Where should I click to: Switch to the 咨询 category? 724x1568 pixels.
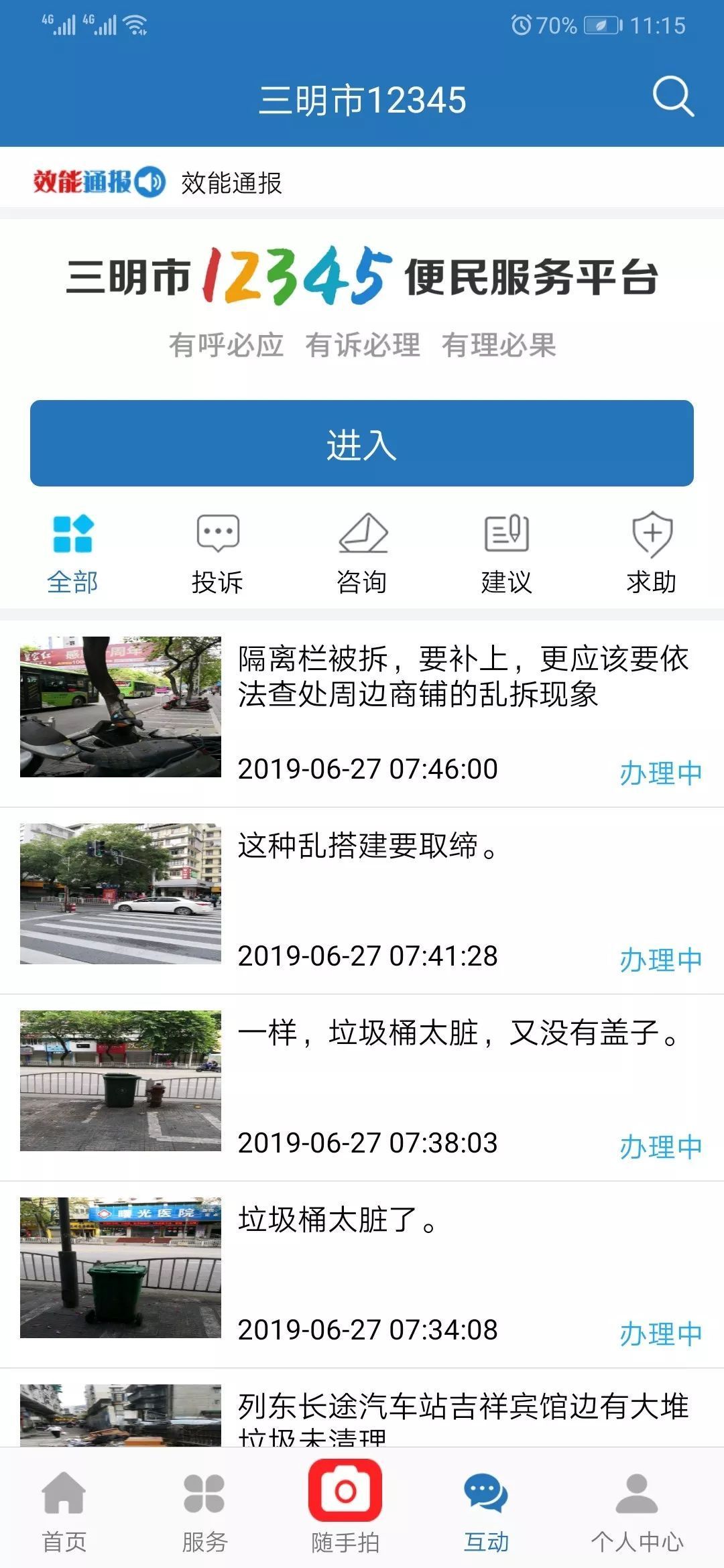[x=362, y=553]
